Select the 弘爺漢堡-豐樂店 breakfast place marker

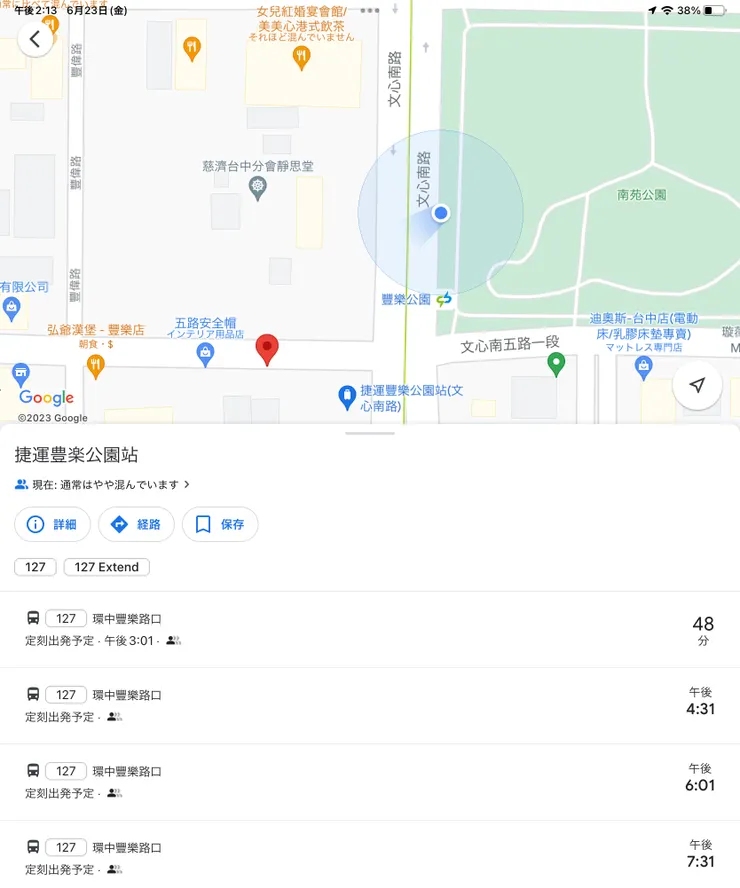coord(97,361)
